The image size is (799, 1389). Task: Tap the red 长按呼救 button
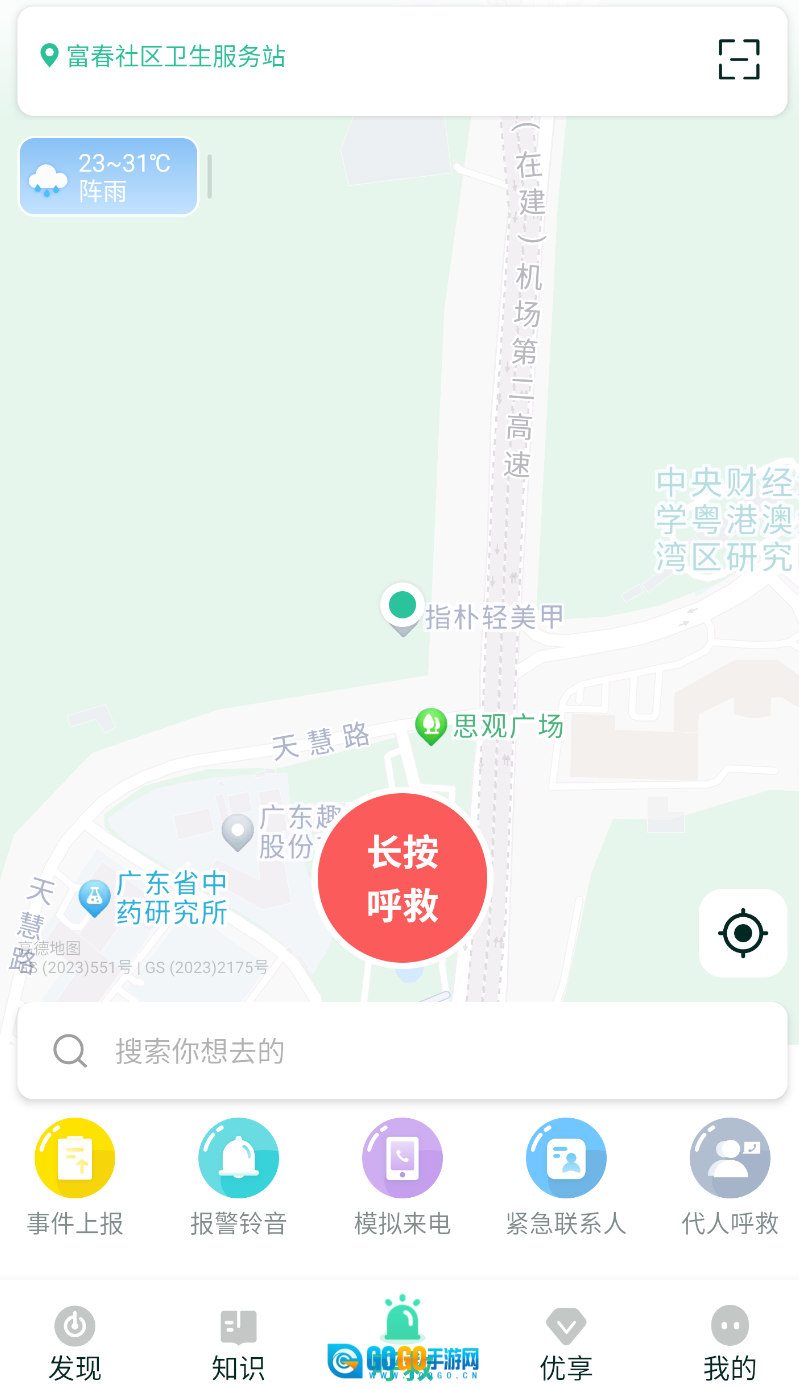[402, 878]
